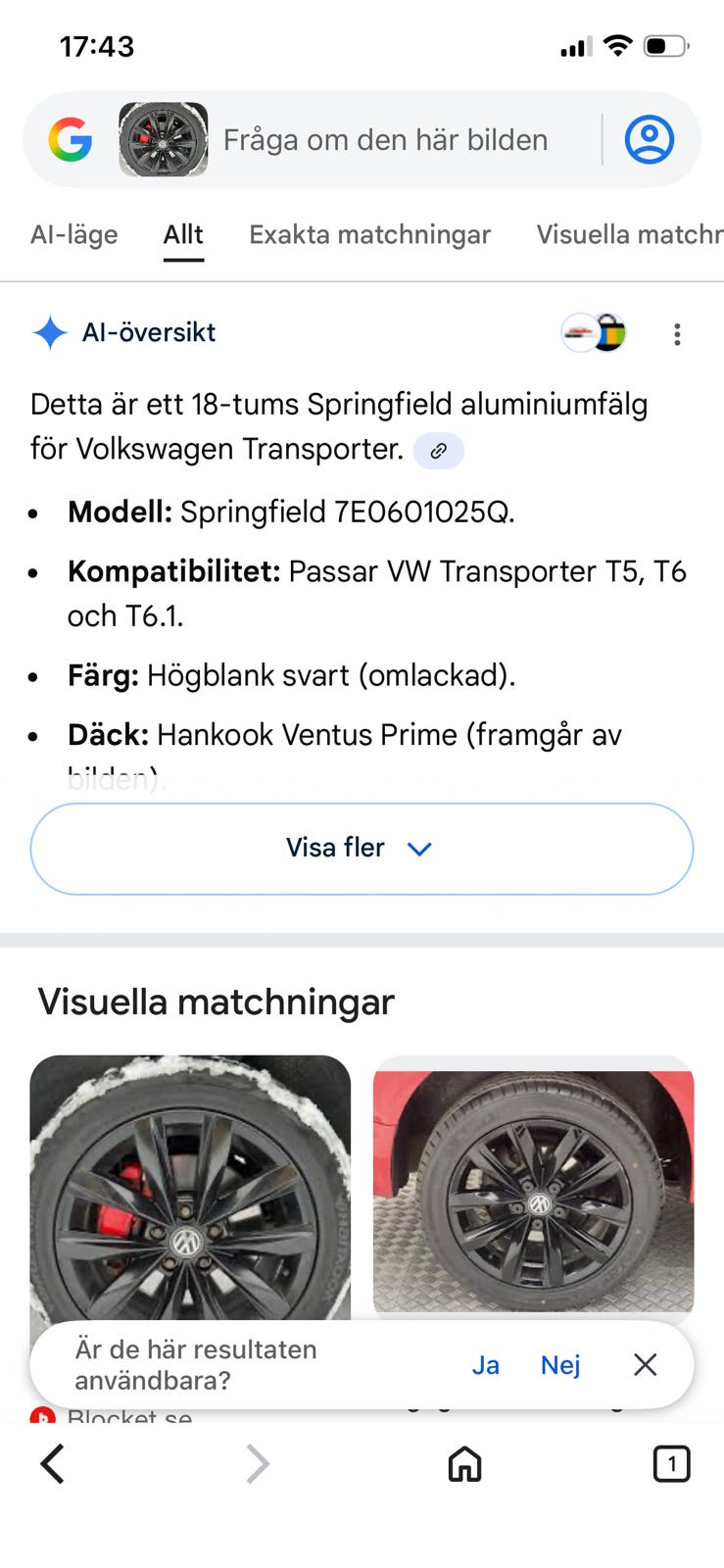Expand the overview with Visa fler
The width and height of the screenshot is (724, 1568).
point(362,849)
